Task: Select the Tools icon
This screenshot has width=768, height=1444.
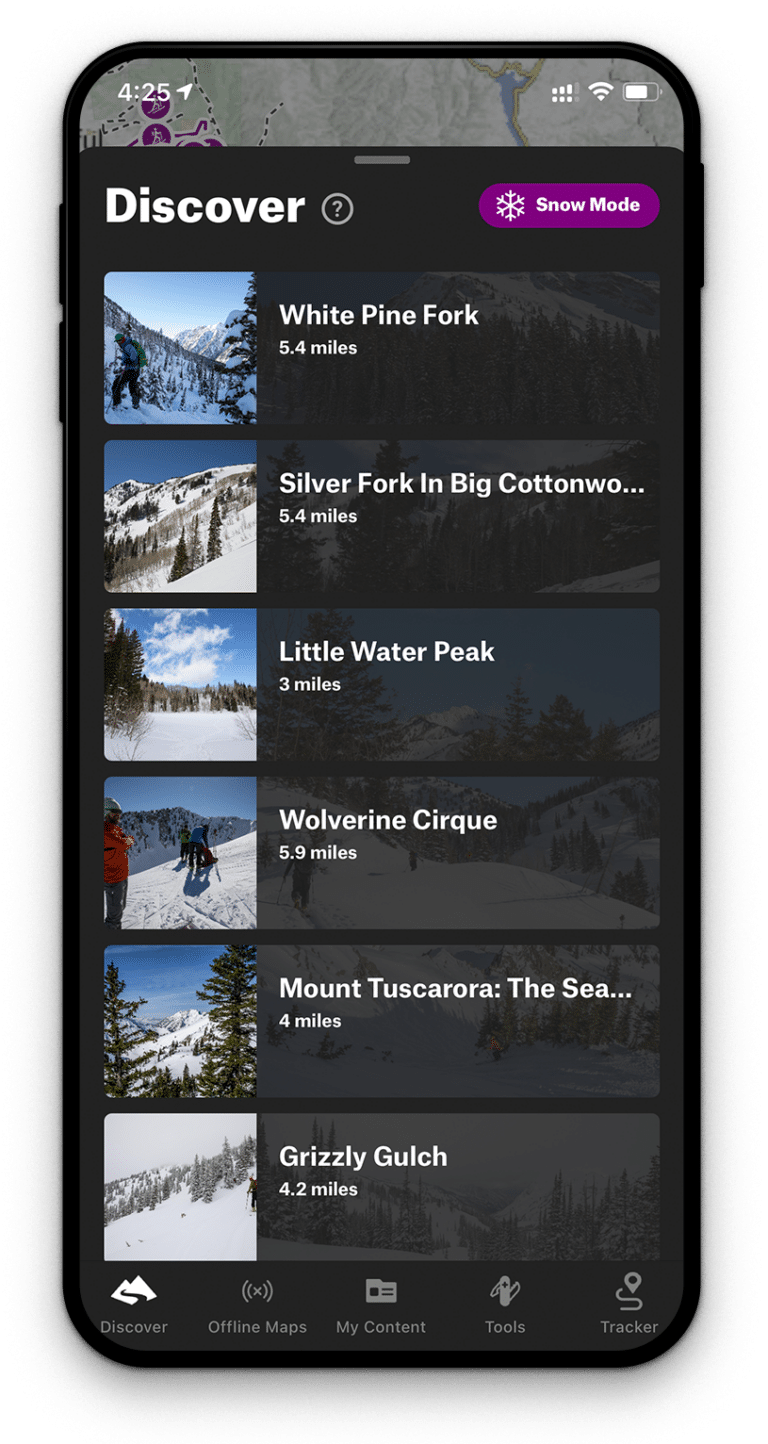Action: pos(505,1291)
